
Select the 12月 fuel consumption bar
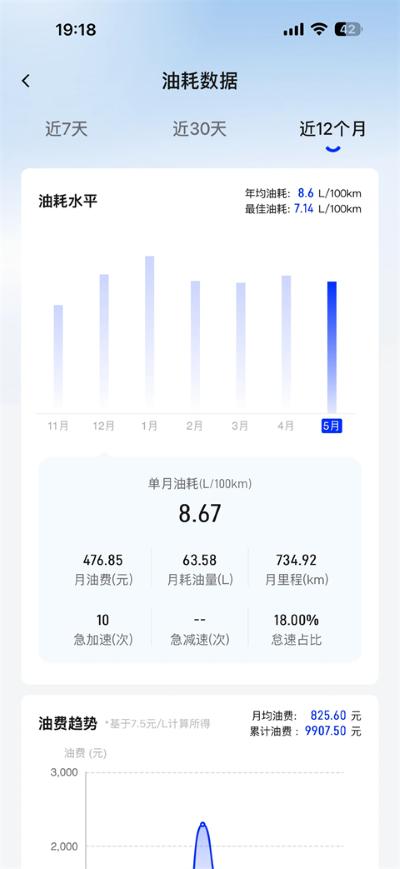click(x=104, y=341)
